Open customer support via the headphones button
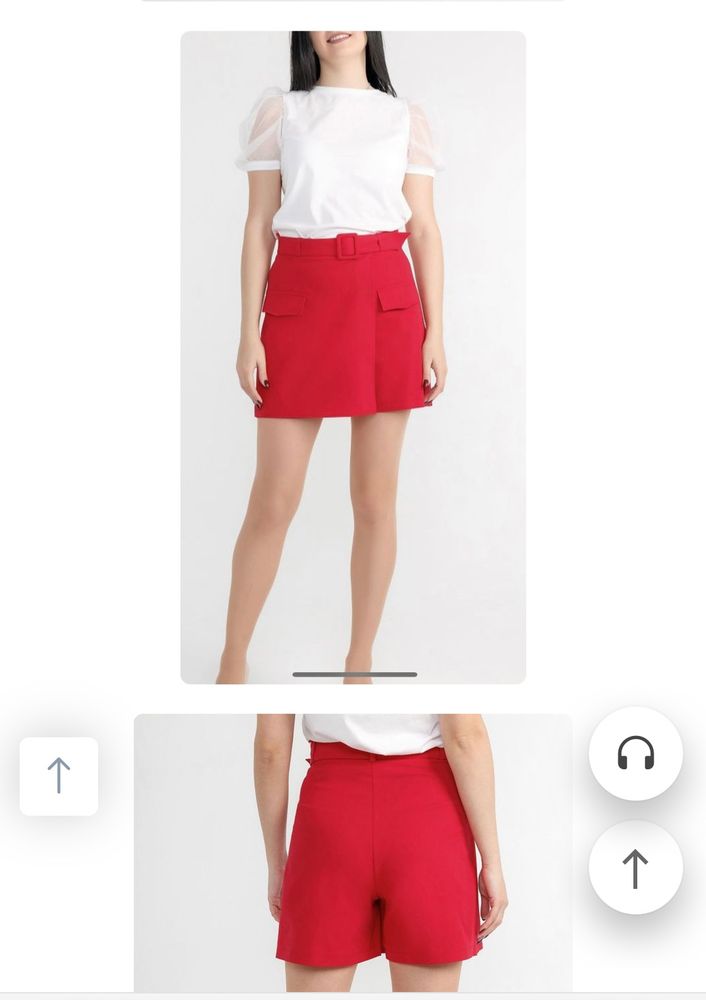Screen dimensions: 706x1000 coord(635,753)
